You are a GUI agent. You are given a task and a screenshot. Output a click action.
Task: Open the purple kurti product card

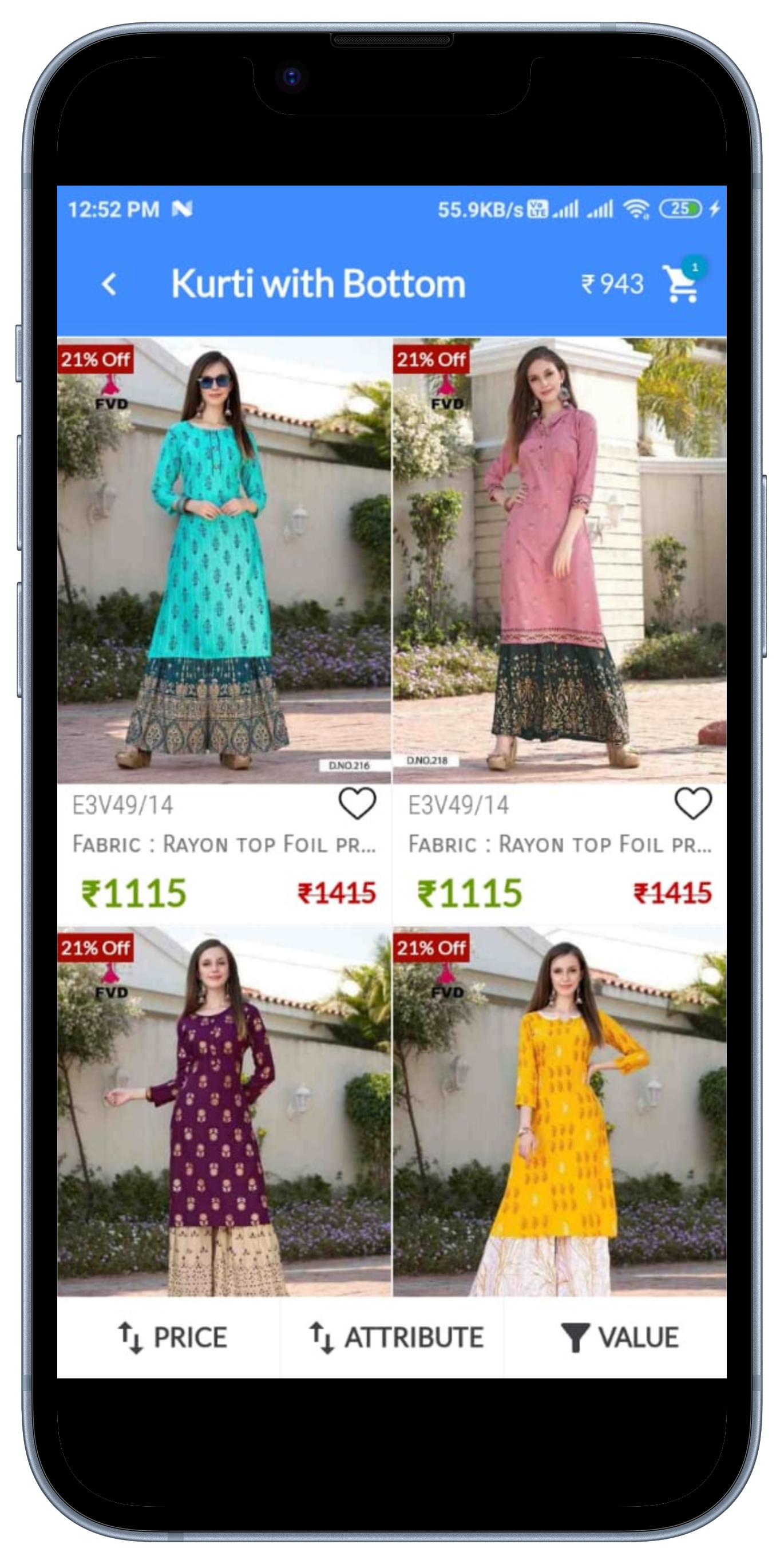[x=224, y=1112]
